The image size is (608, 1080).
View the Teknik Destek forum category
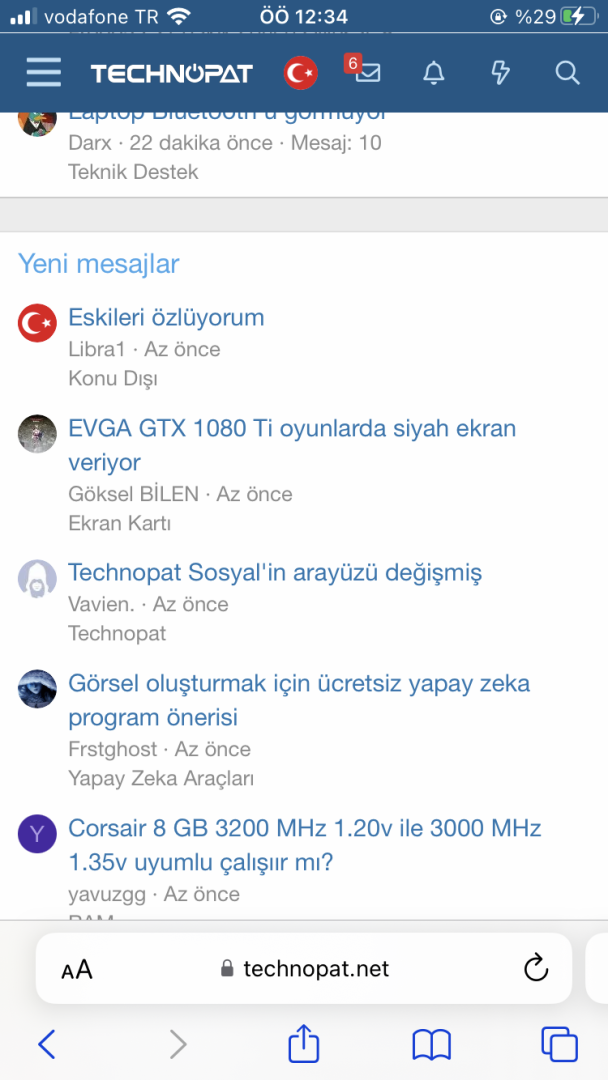(x=133, y=172)
